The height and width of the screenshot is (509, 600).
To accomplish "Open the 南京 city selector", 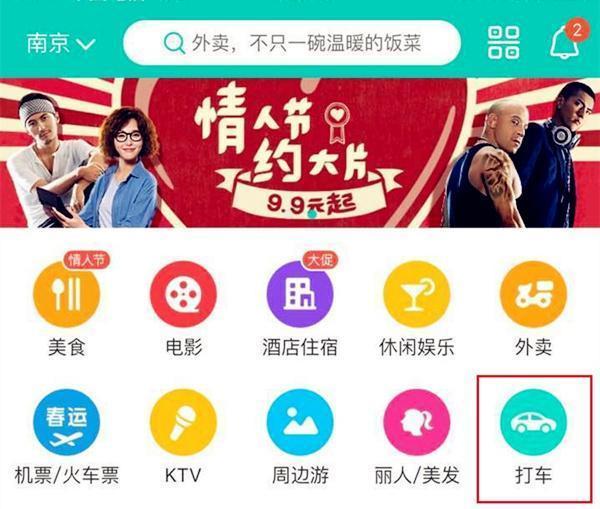I will pos(60,44).
